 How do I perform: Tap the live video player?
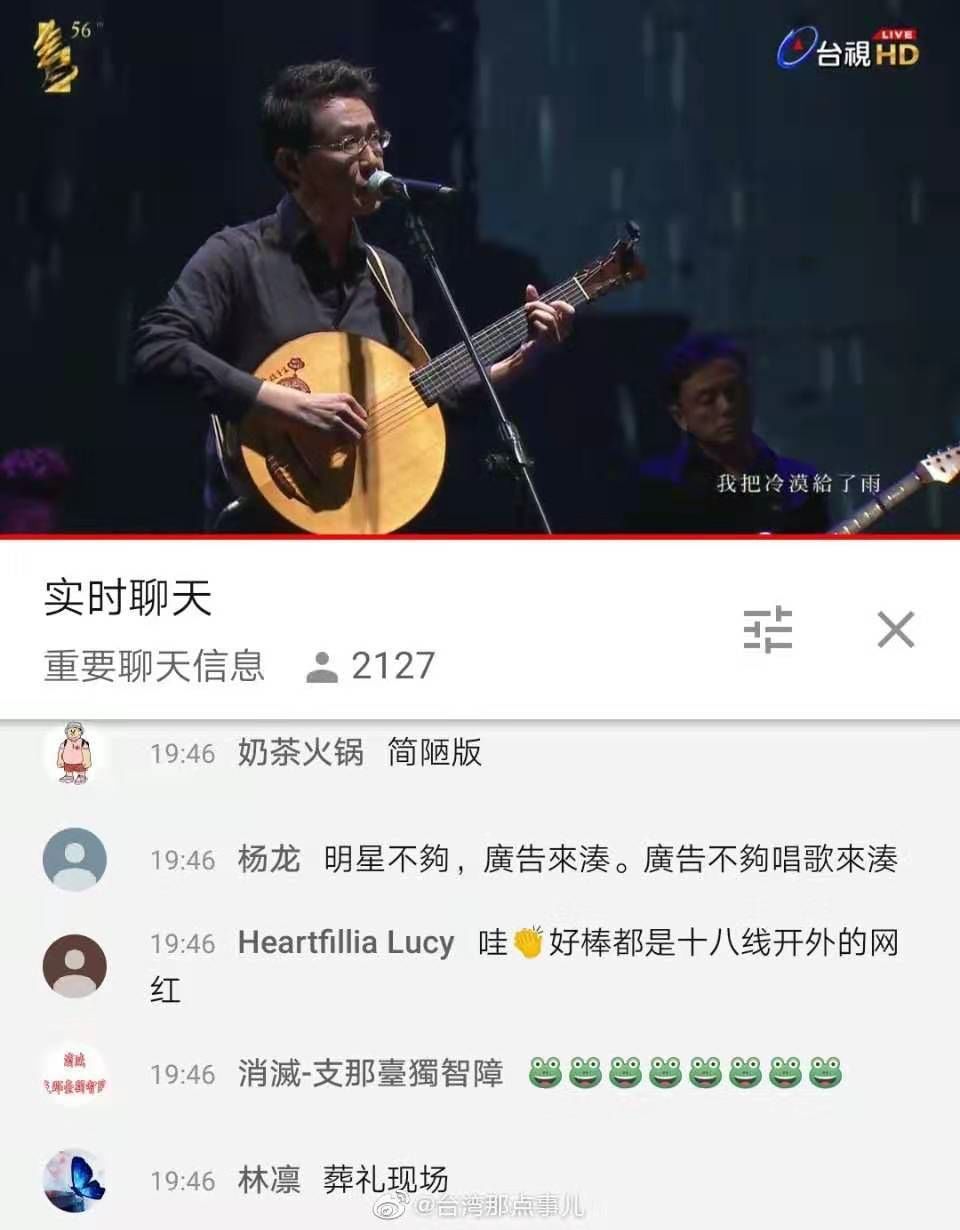pyautogui.click(x=480, y=268)
